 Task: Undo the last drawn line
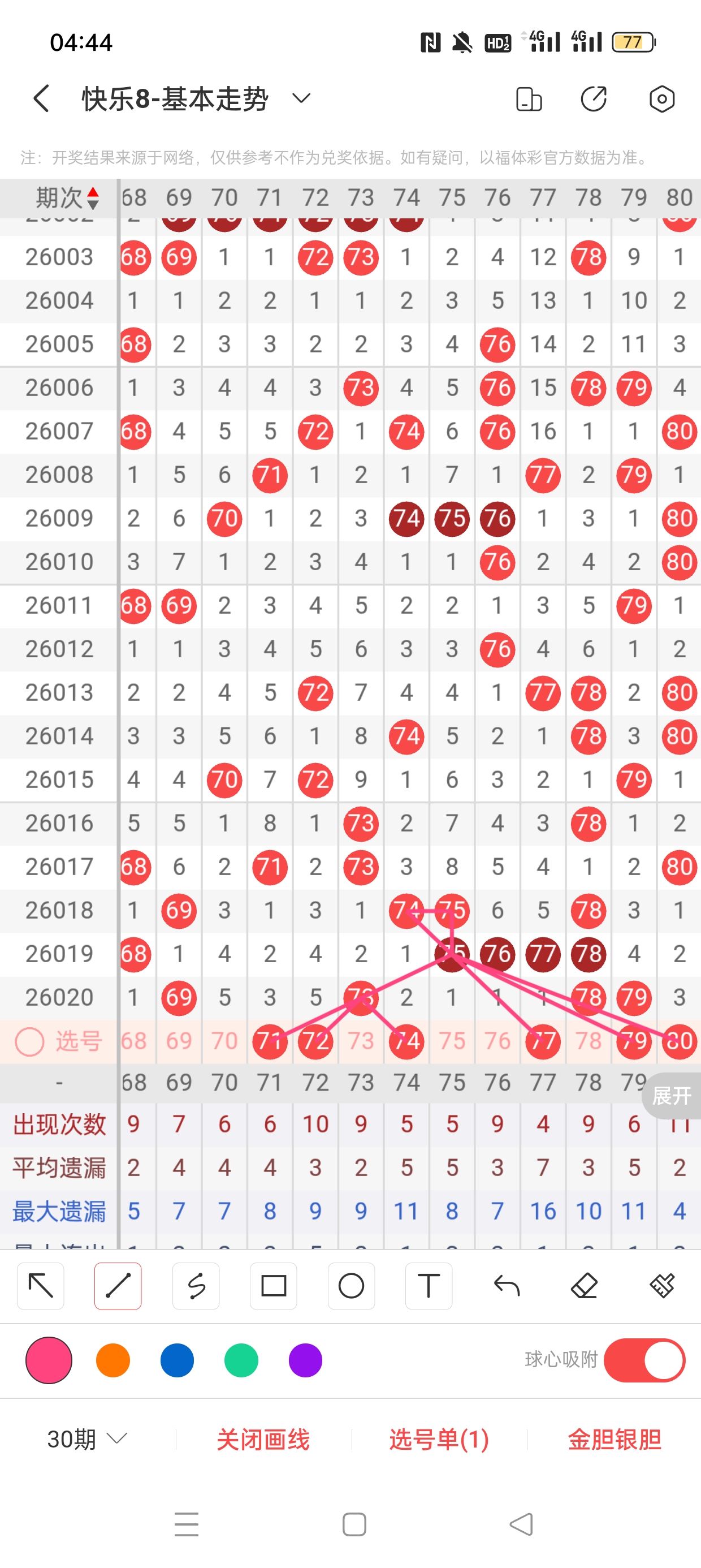point(507,1286)
